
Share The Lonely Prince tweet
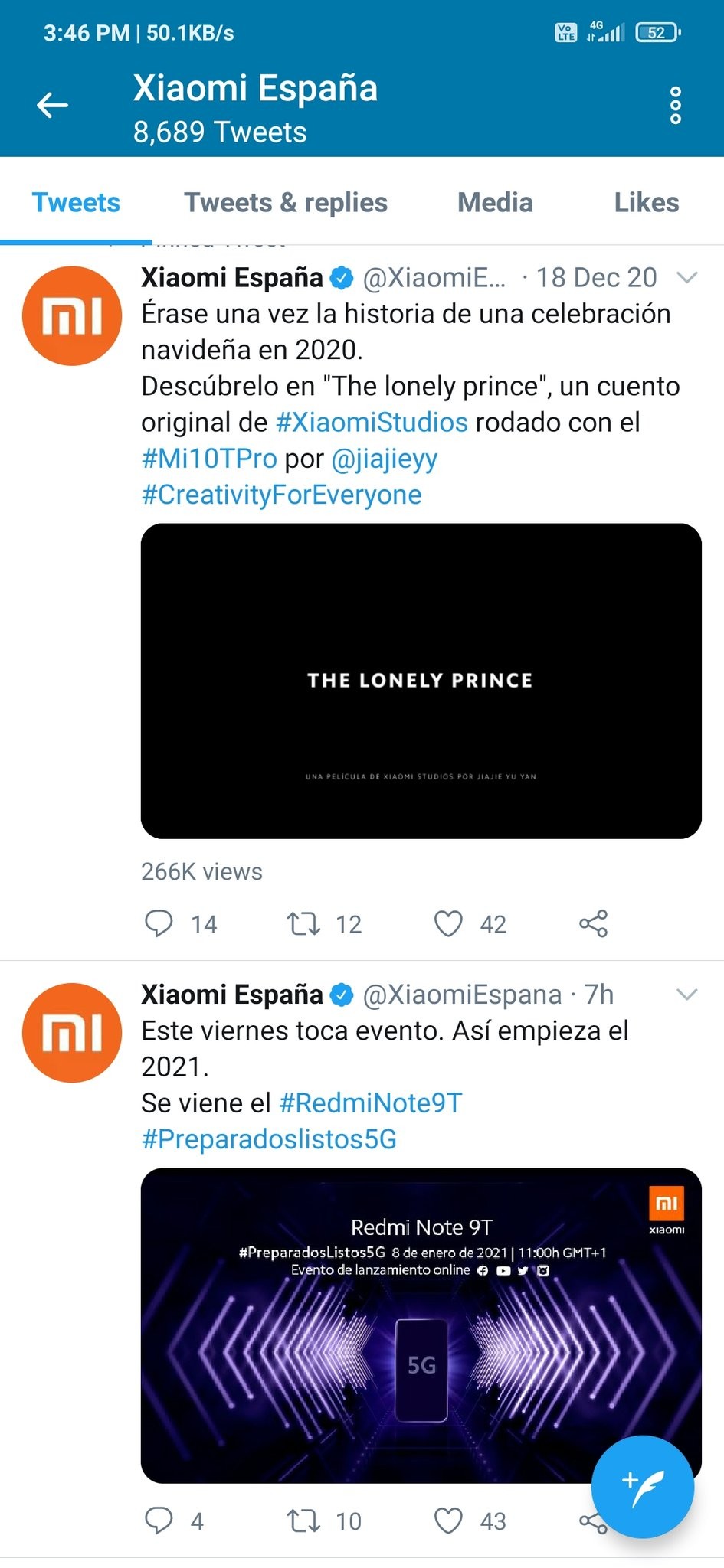tap(593, 923)
